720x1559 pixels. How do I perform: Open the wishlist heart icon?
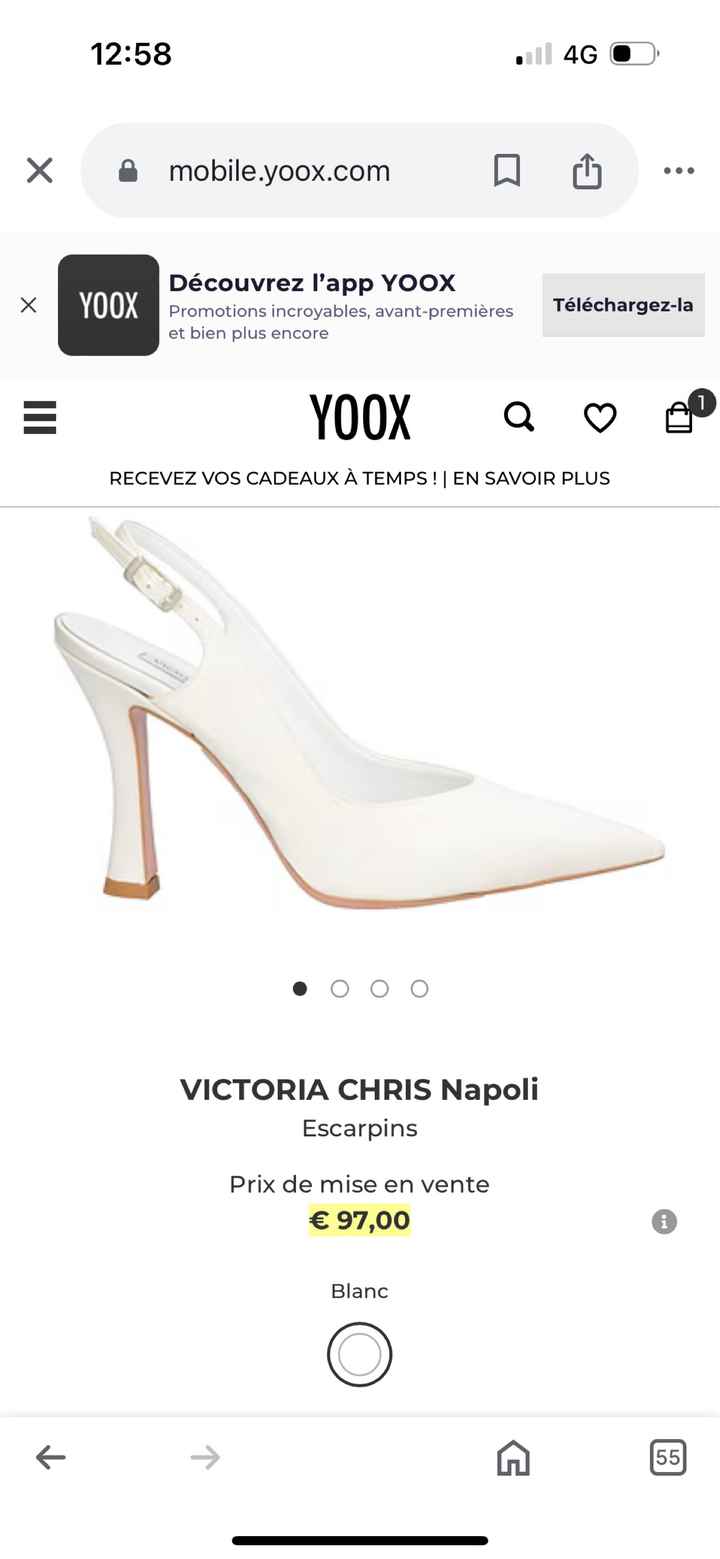600,418
